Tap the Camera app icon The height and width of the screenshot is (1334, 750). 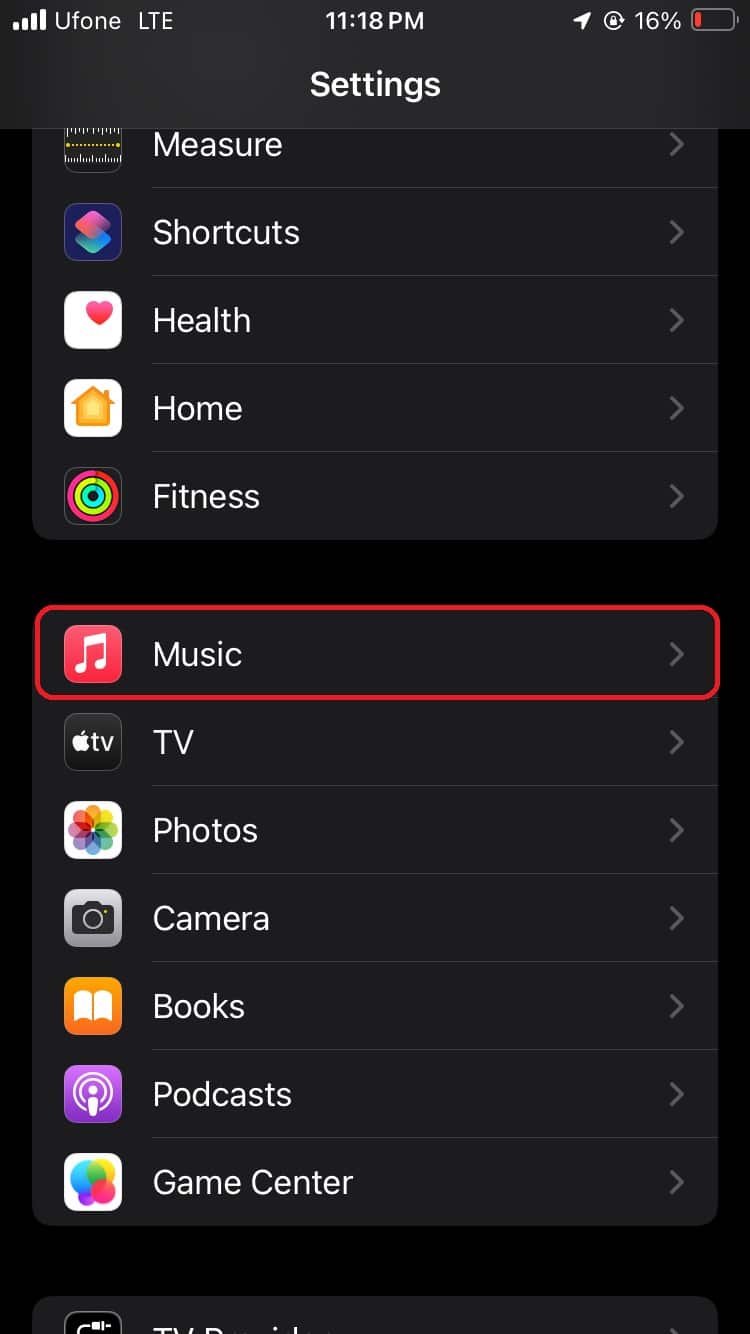(92, 918)
